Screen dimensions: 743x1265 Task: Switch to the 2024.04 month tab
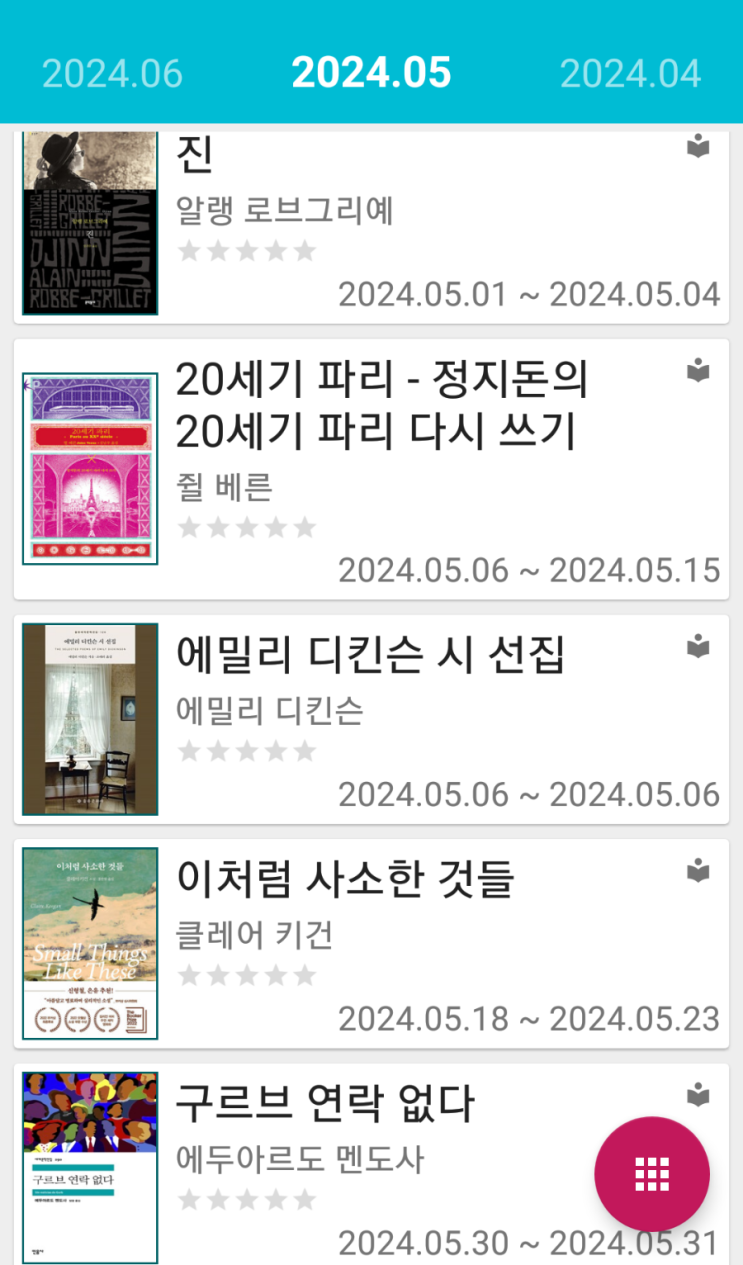630,74
